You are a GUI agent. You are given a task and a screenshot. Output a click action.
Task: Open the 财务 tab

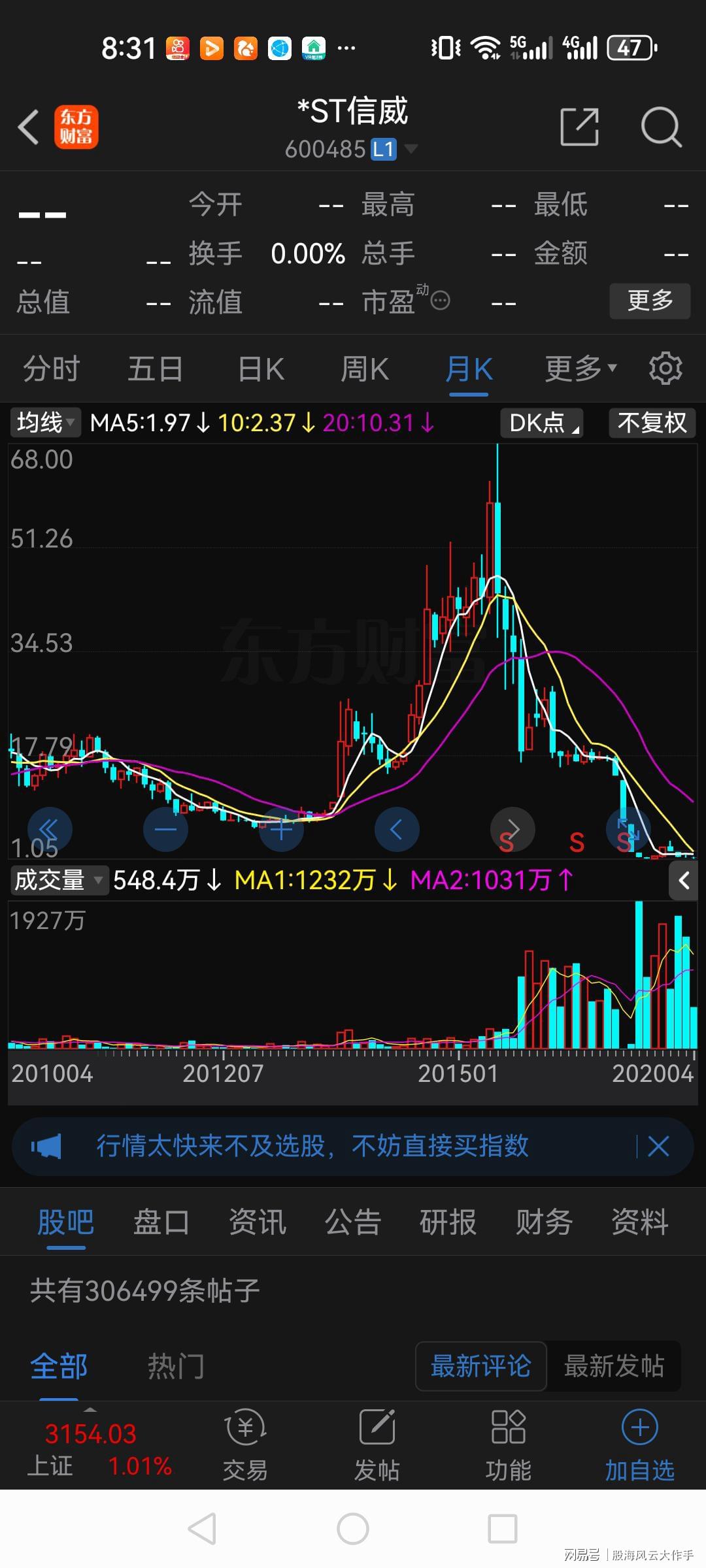pos(544,1222)
